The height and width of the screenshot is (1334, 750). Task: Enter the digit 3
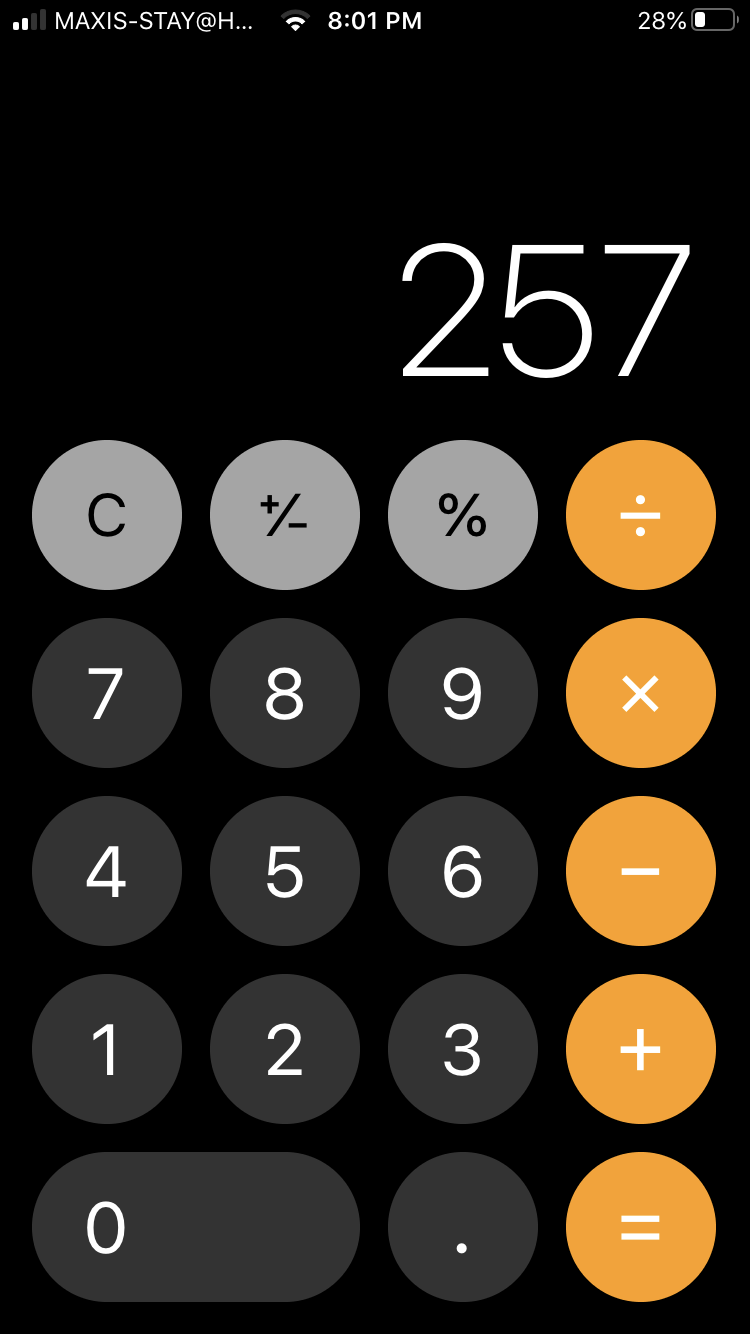(x=463, y=1049)
